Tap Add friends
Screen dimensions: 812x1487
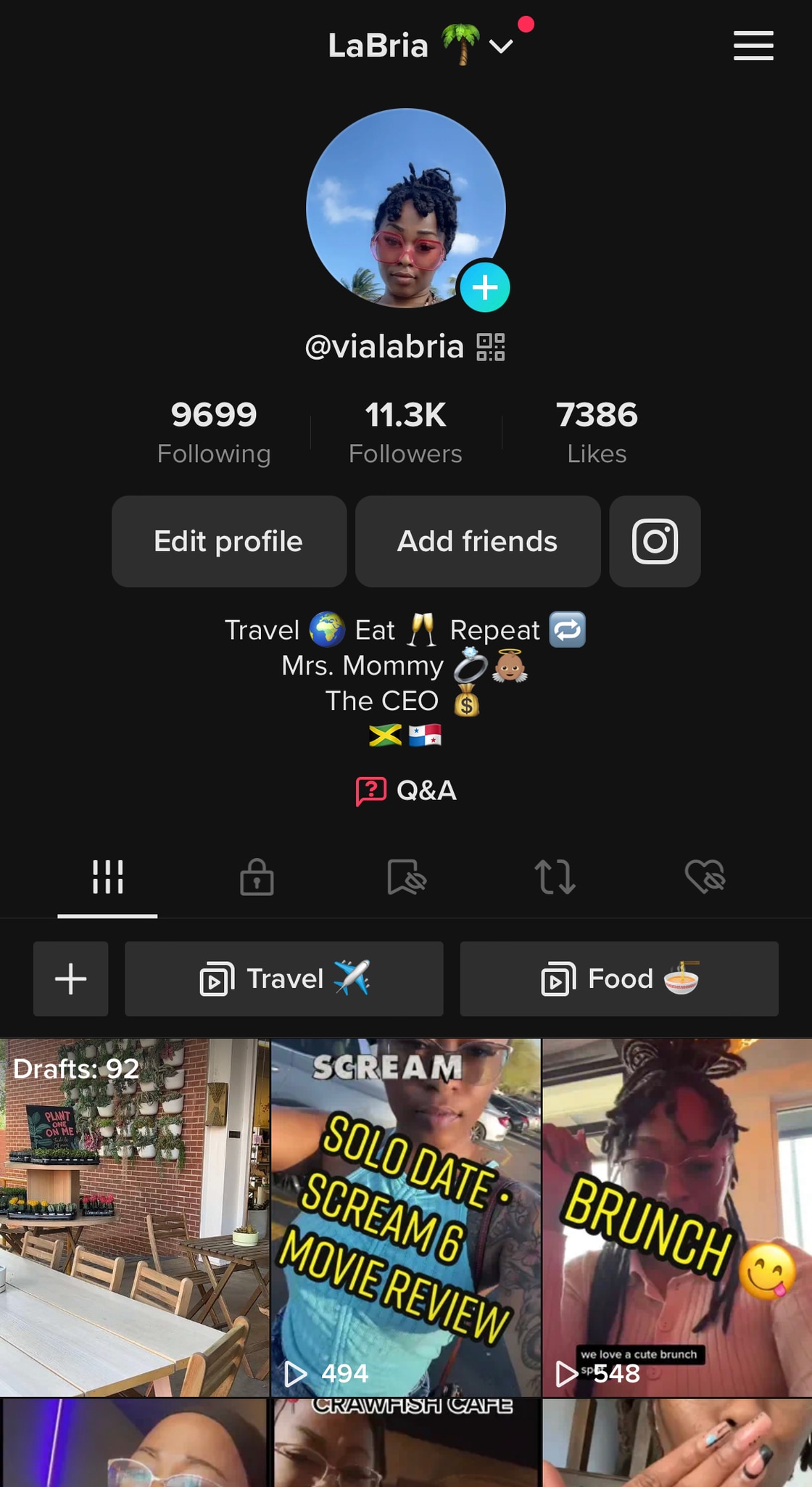[477, 541]
